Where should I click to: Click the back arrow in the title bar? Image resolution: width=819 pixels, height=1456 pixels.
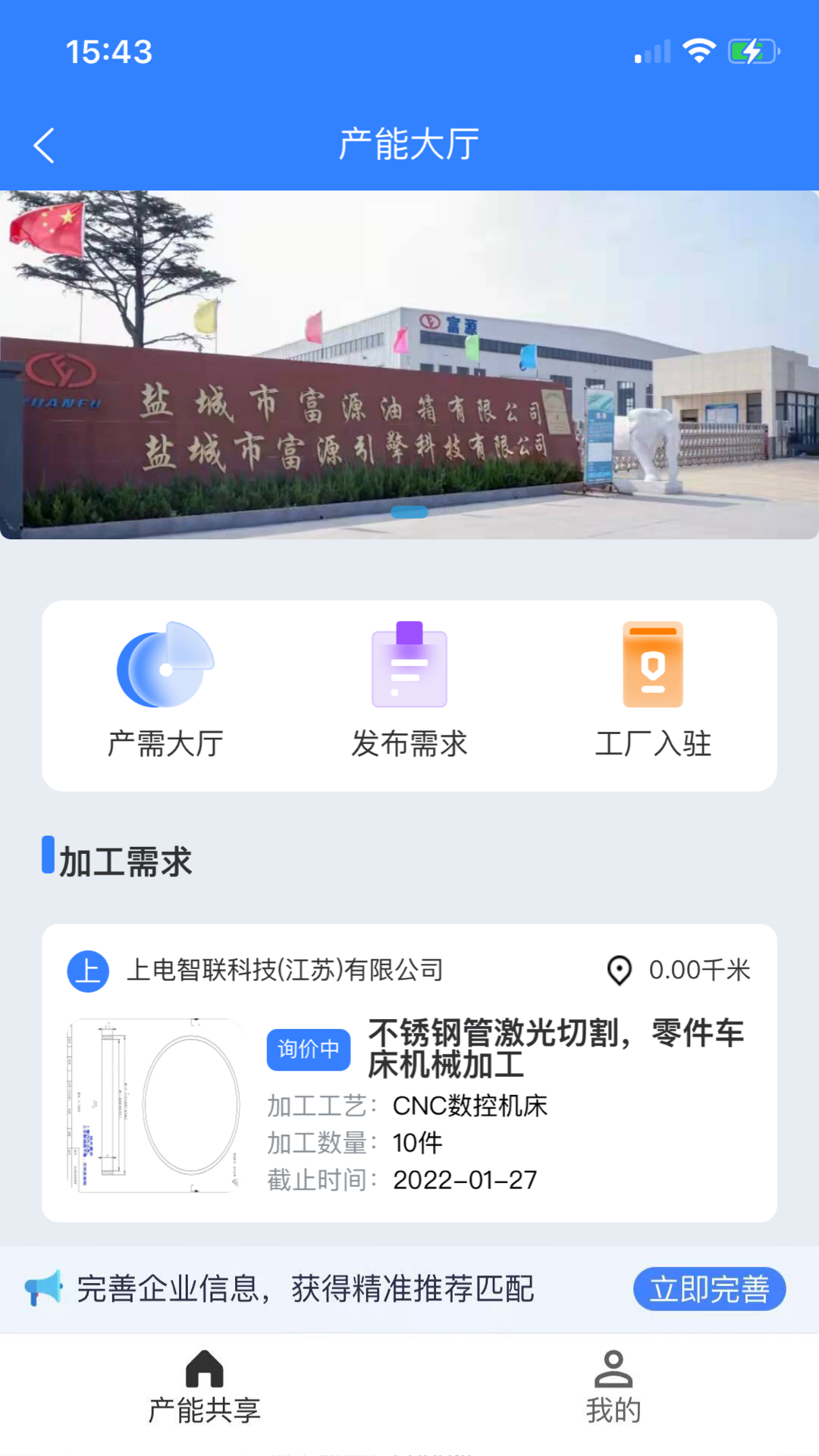click(44, 146)
